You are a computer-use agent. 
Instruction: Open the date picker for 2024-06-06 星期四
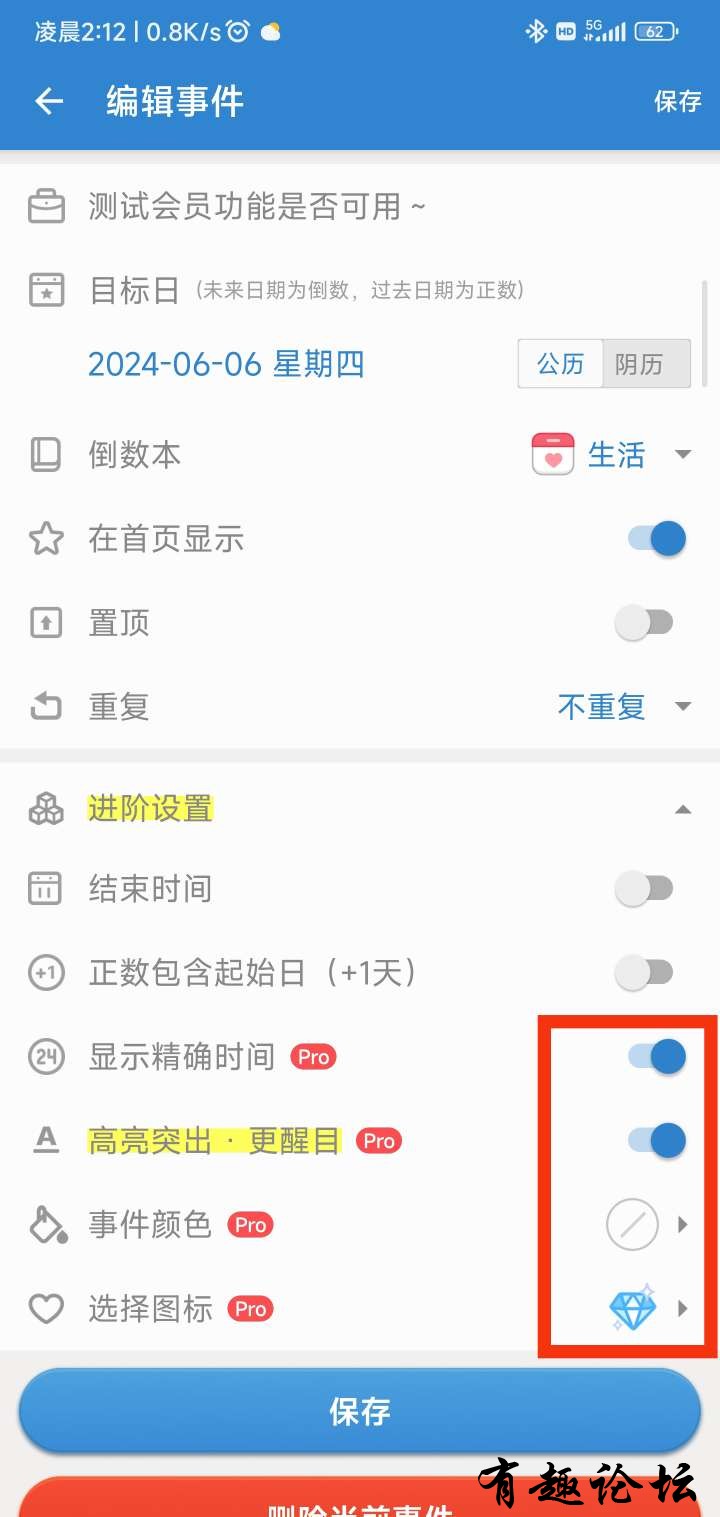[226, 363]
